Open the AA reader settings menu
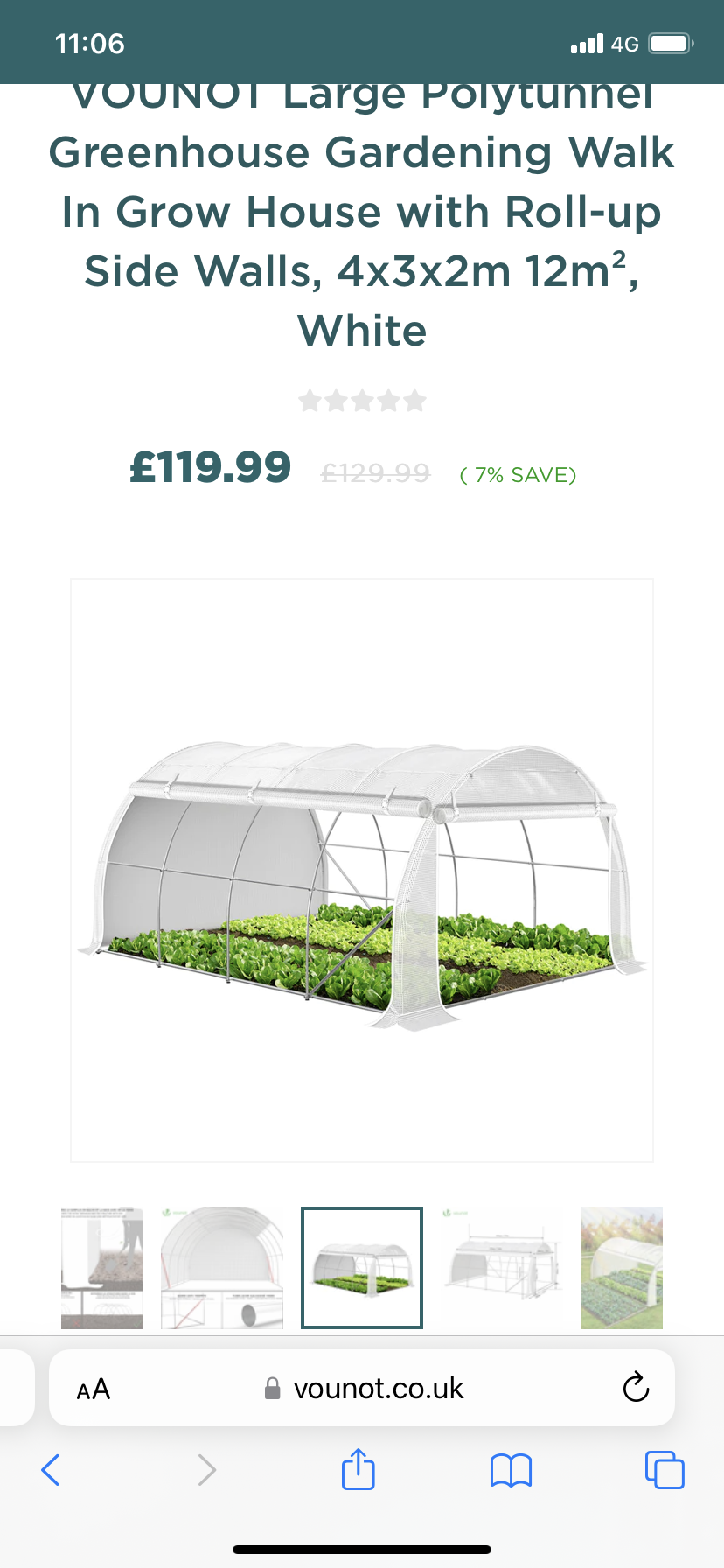724x1568 pixels. [x=94, y=1389]
